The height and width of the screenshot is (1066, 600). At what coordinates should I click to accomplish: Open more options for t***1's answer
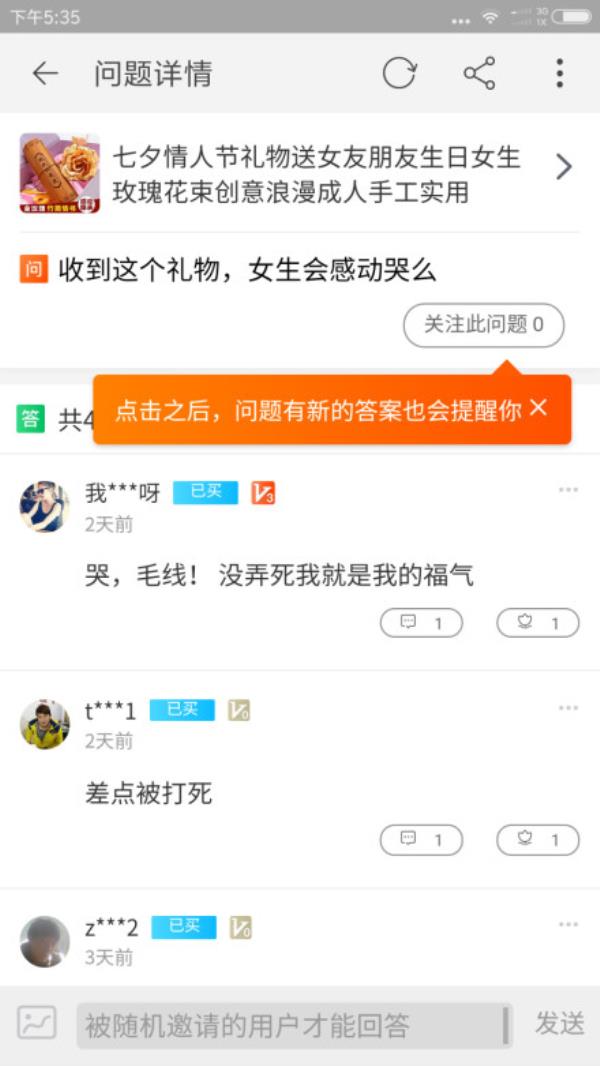568,708
